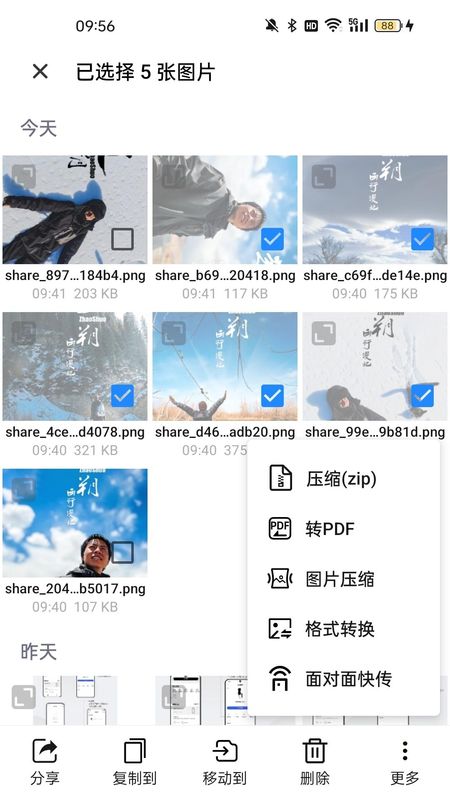Open 格式转换 option

pos(343,629)
